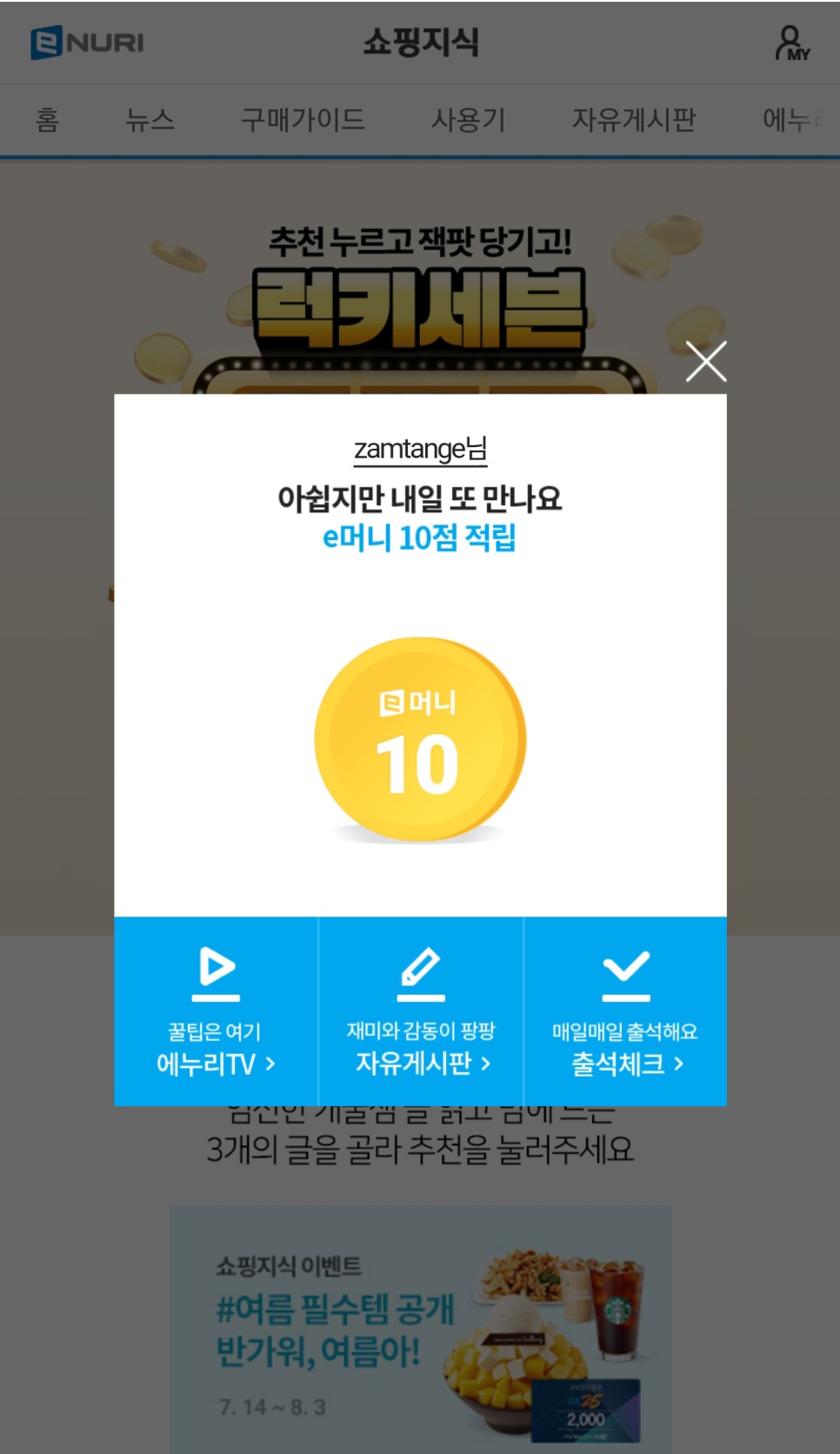The width and height of the screenshot is (840, 1454).
Task: Dismiss the popup with the X
Action: pyautogui.click(x=704, y=362)
